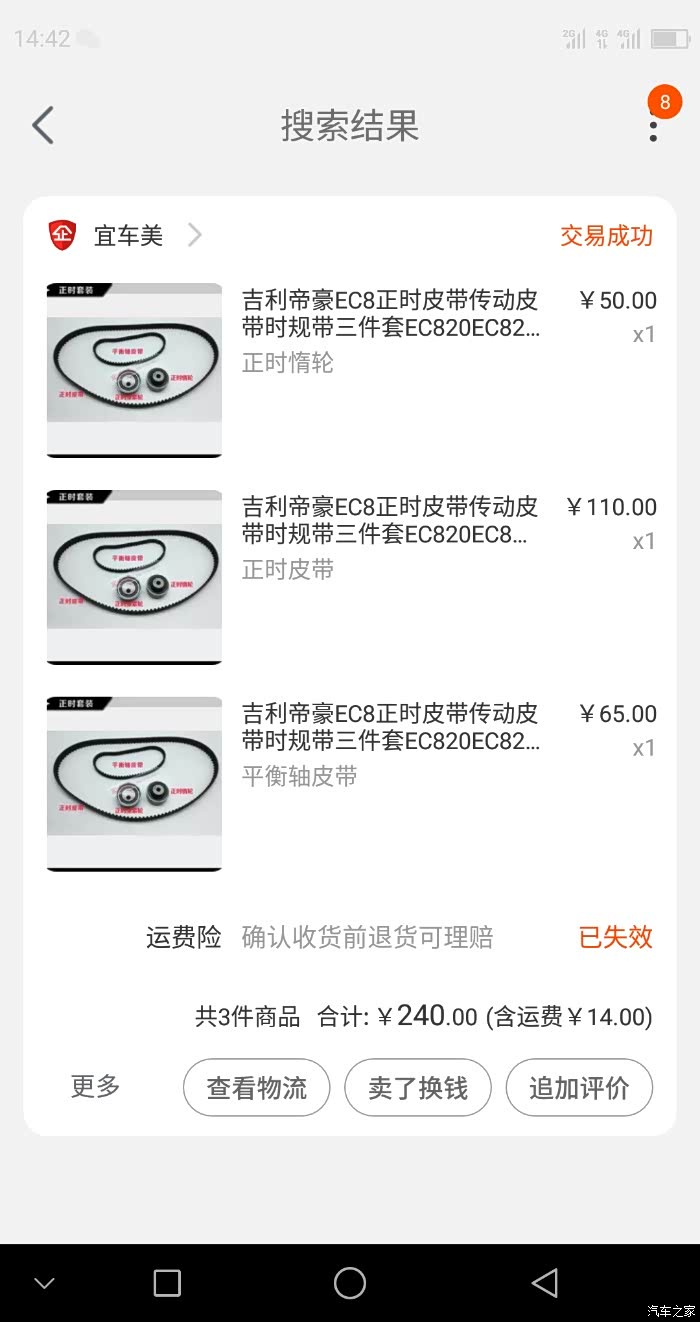700x1322 pixels.
Task: View logistics with 查看物流
Action: (256, 1087)
